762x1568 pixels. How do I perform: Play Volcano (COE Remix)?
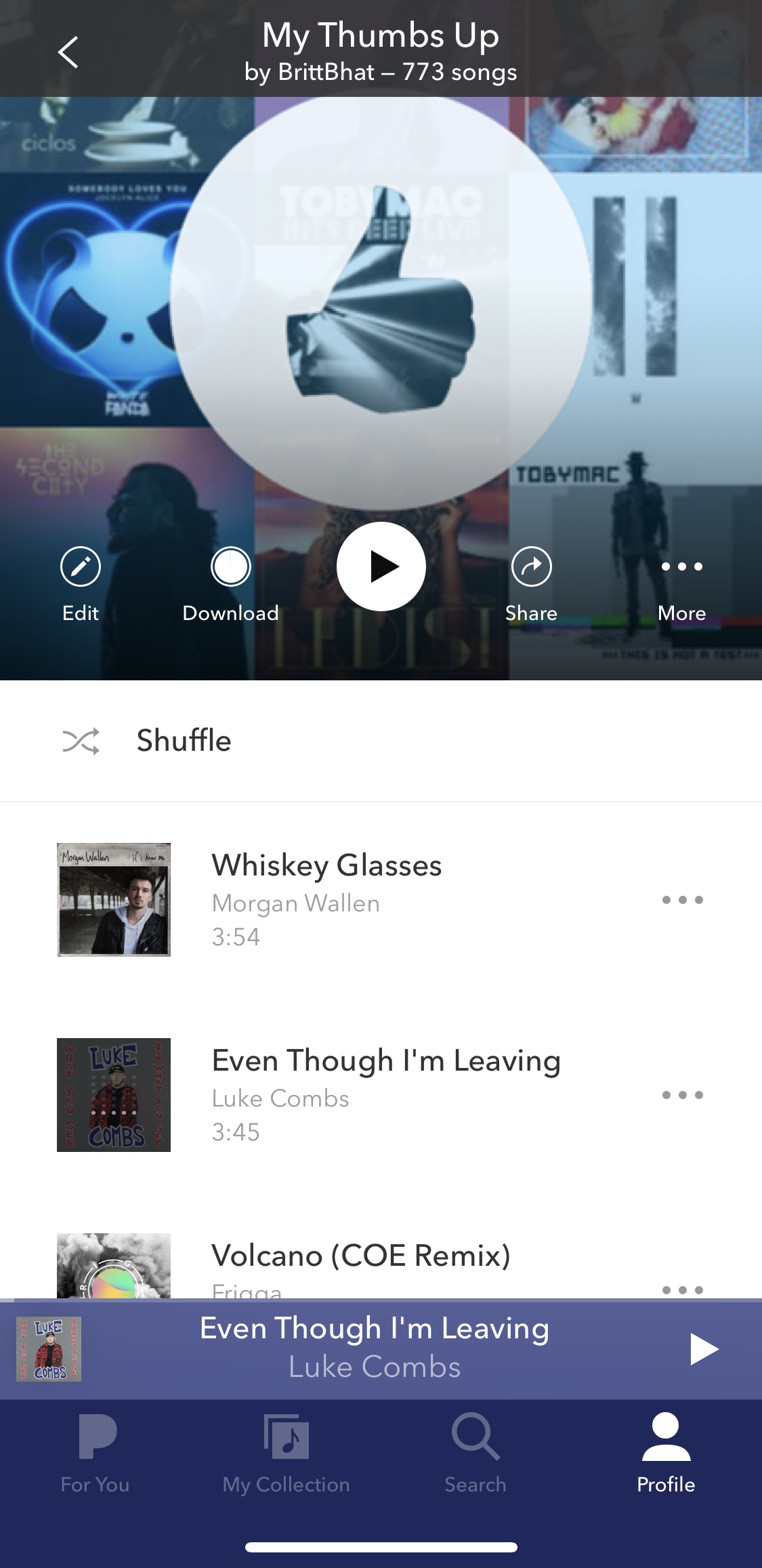pos(360,1259)
